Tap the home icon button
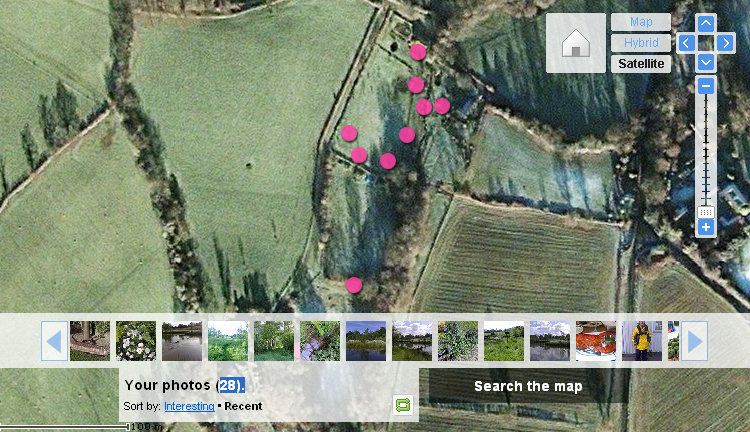The image size is (750, 432). (x=575, y=43)
